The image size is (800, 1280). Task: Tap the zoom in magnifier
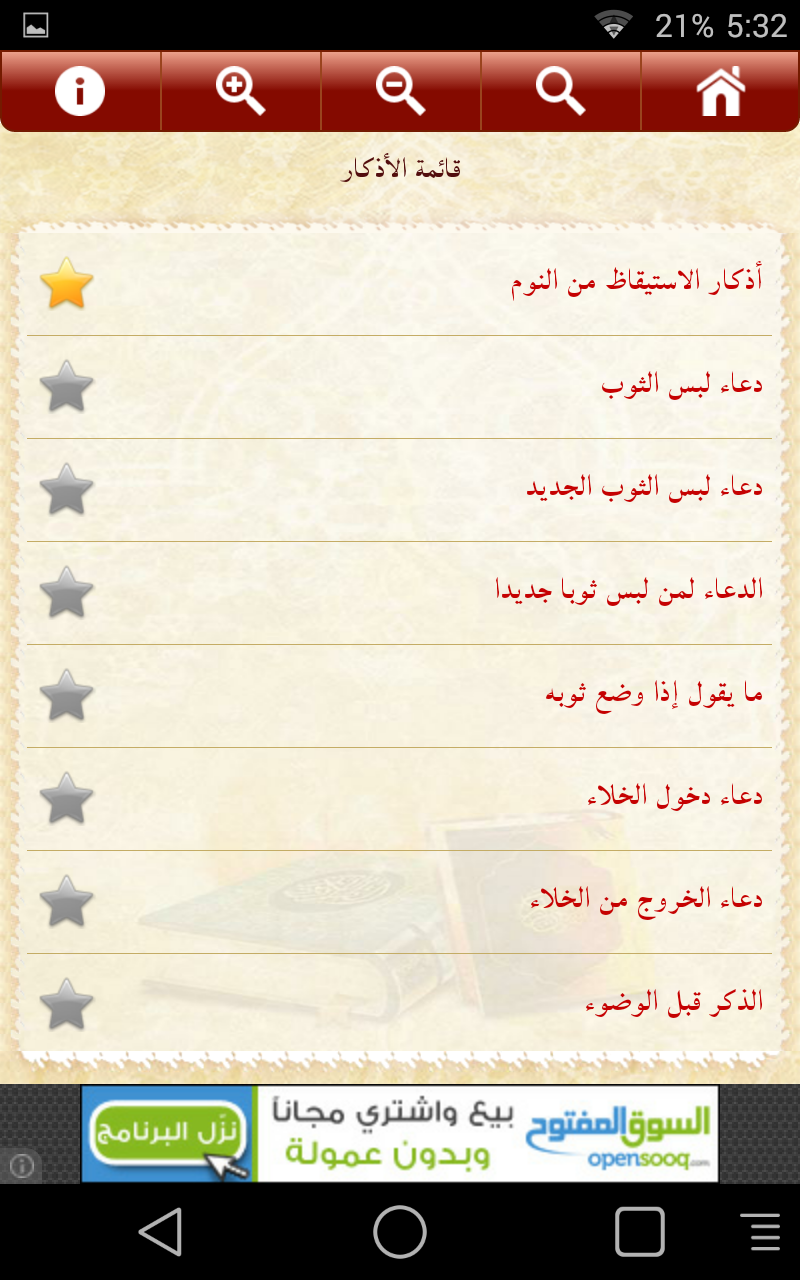pos(240,92)
